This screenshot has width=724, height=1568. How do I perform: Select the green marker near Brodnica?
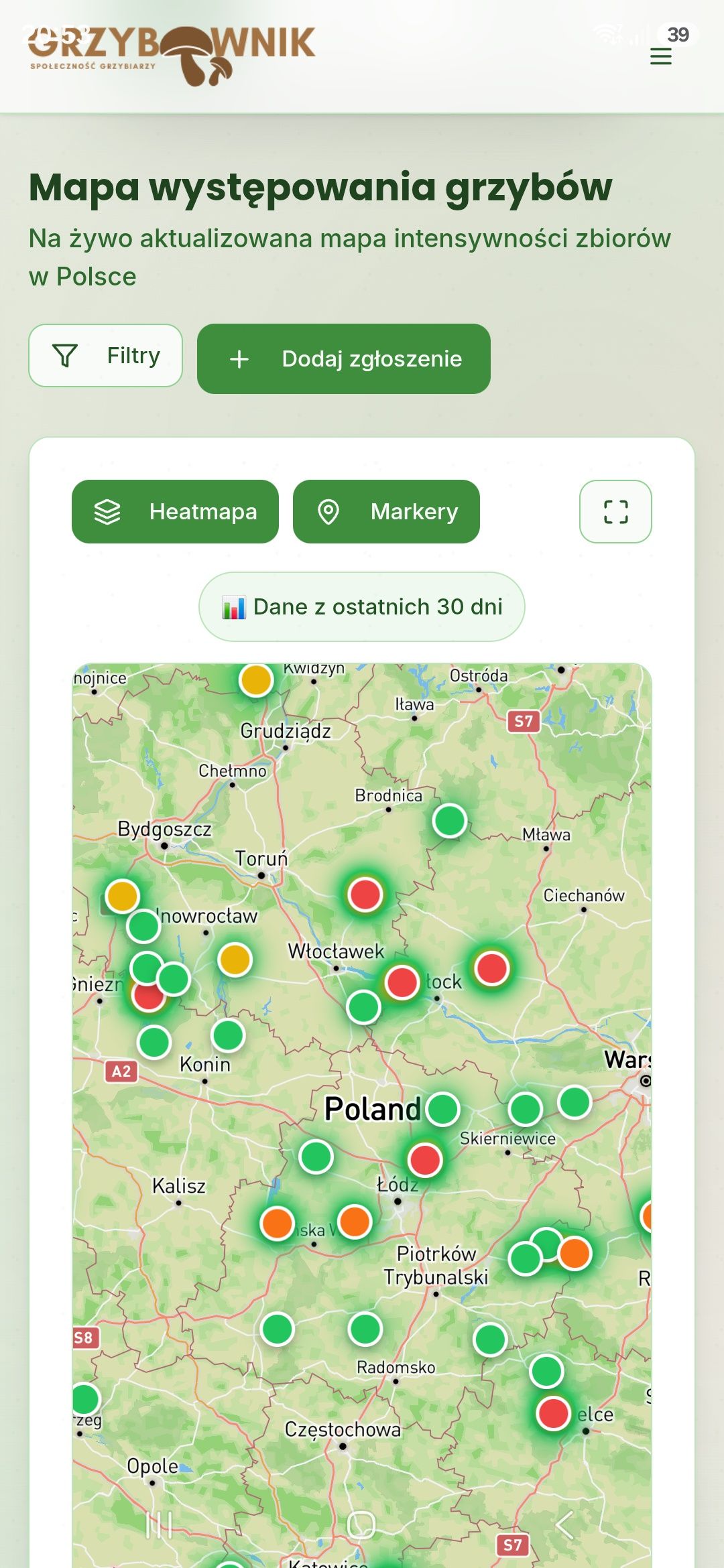[x=449, y=820]
